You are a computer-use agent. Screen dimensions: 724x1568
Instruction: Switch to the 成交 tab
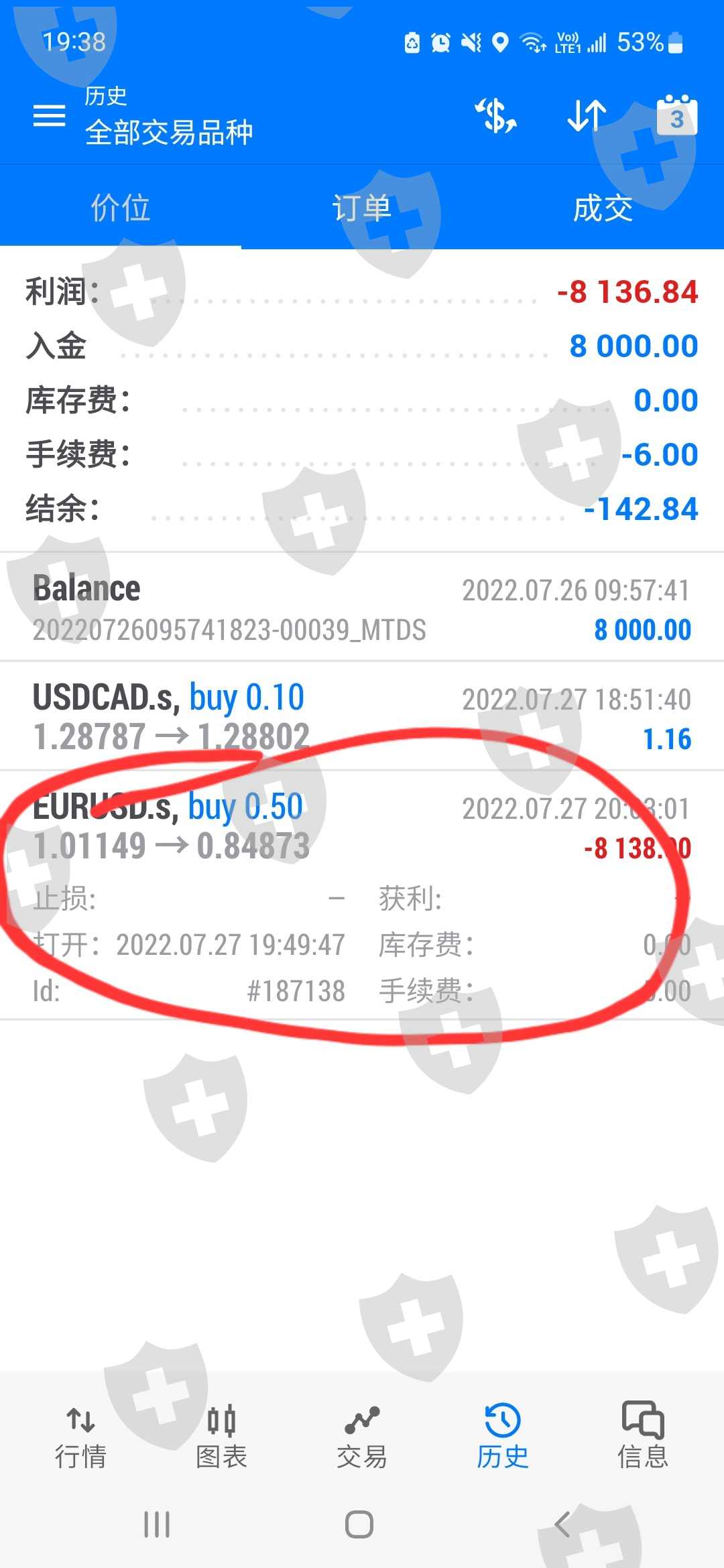[603, 208]
